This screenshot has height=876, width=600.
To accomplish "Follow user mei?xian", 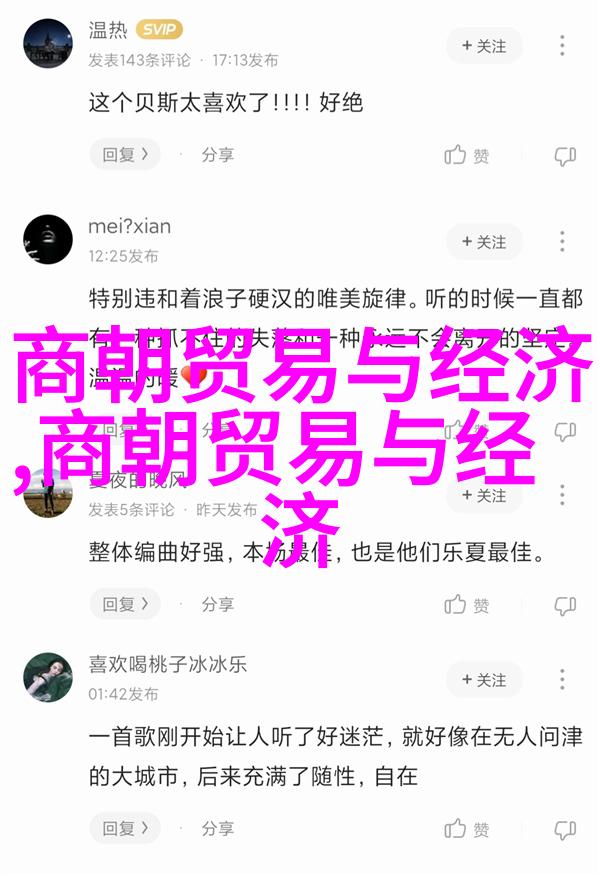I will (x=484, y=242).
